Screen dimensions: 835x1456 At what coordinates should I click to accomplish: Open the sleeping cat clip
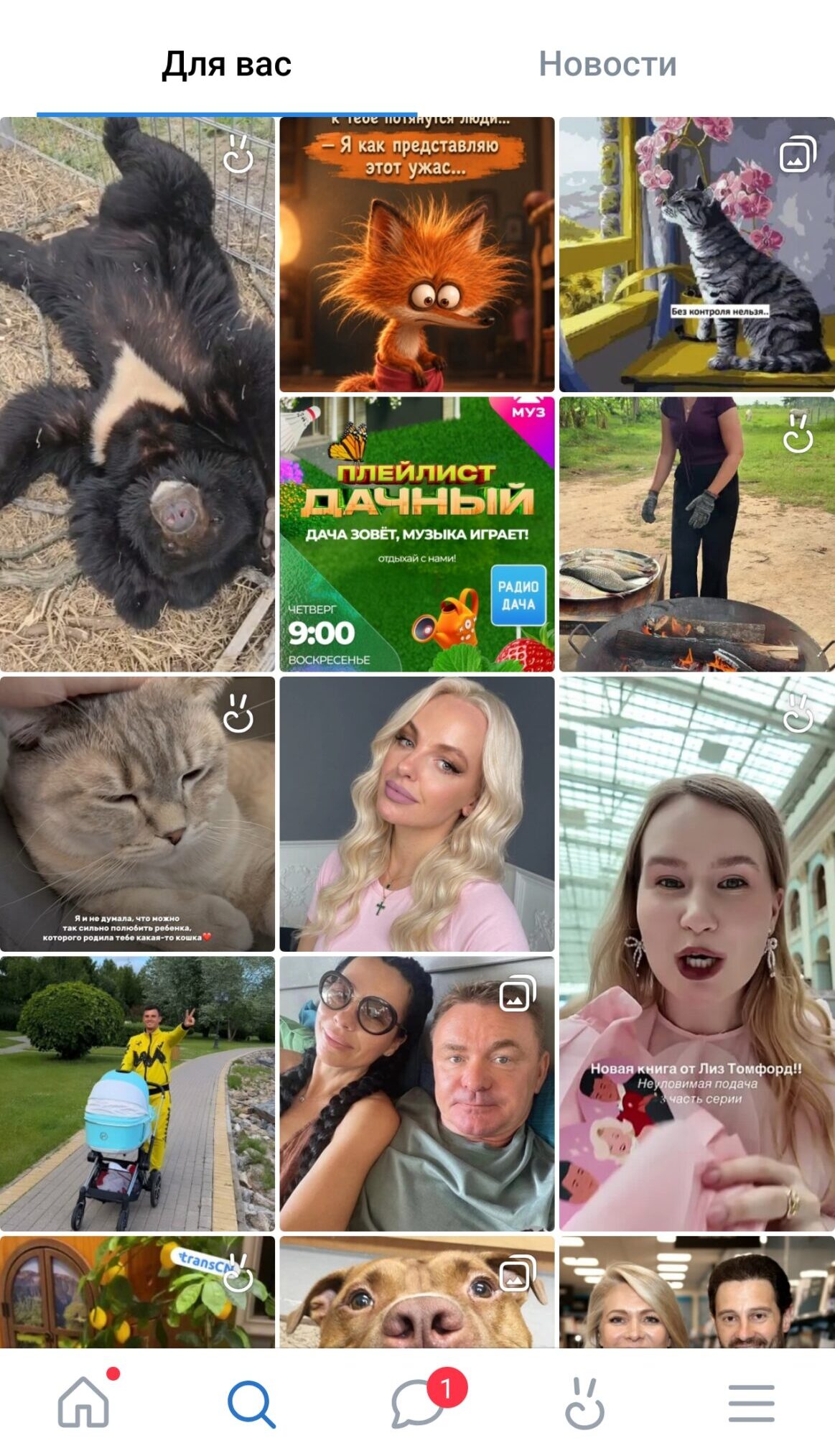click(x=137, y=814)
